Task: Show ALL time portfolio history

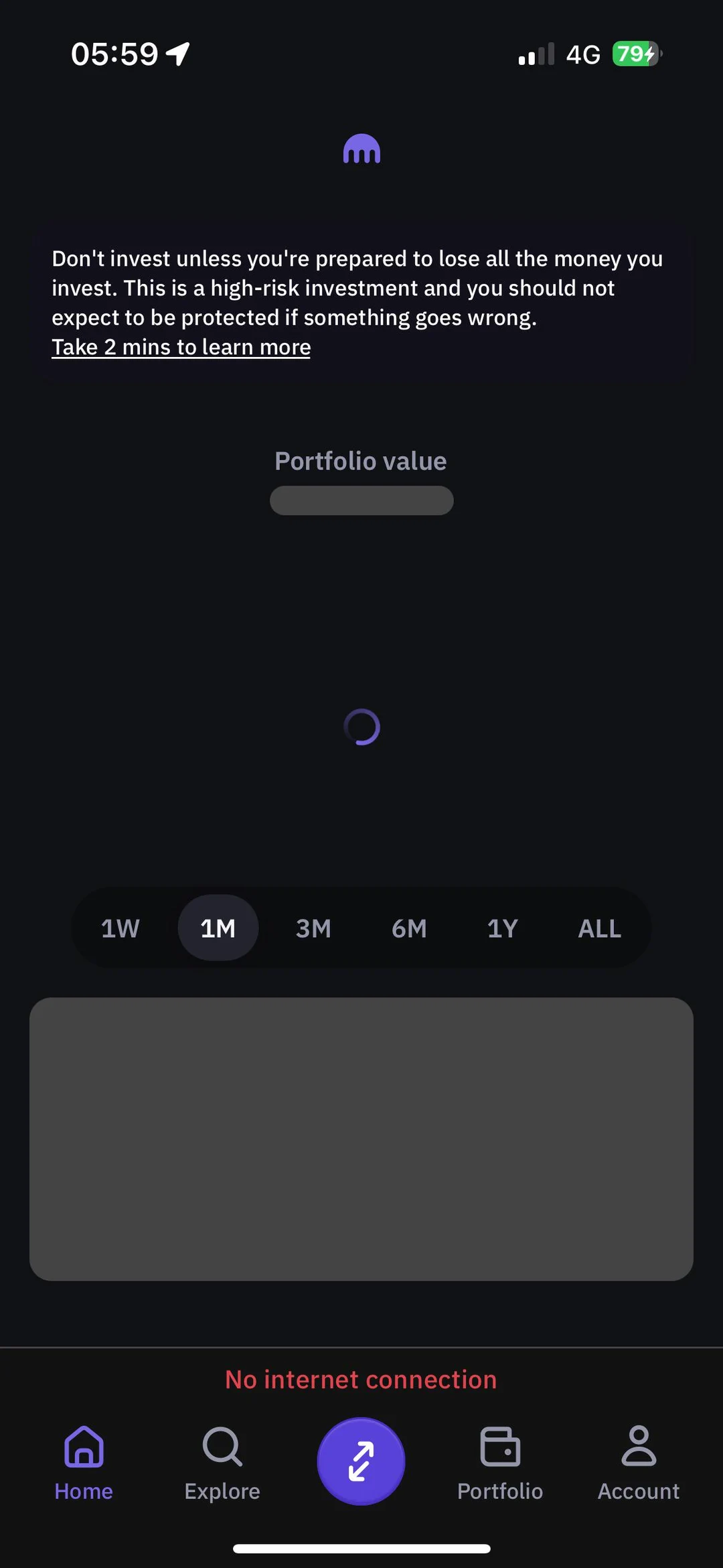Action: [599, 928]
